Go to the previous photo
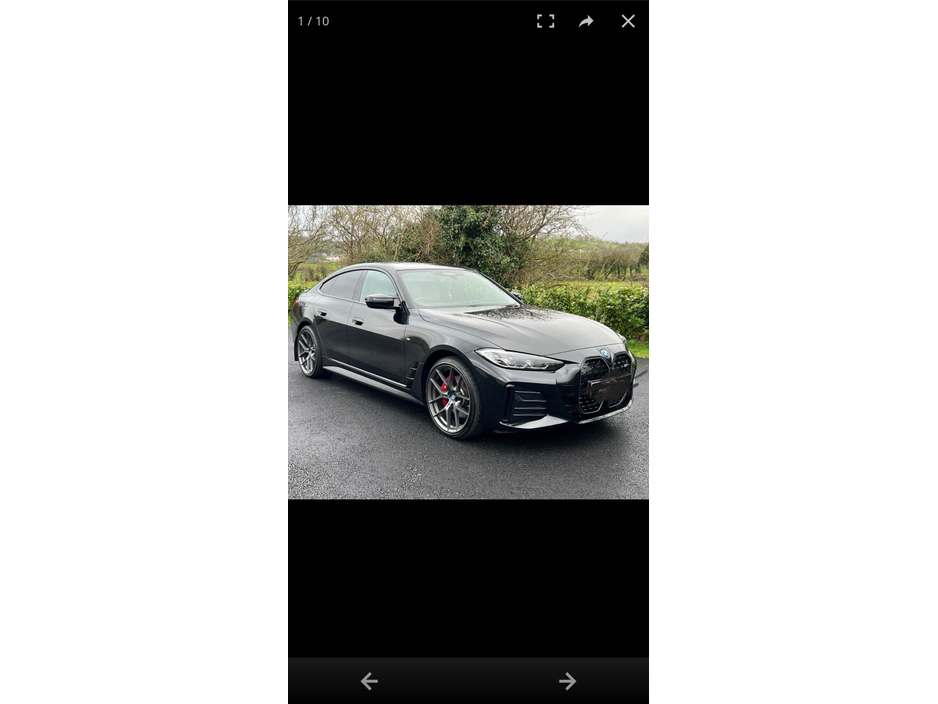The height and width of the screenshot is (704, 938). click(369, 681)
